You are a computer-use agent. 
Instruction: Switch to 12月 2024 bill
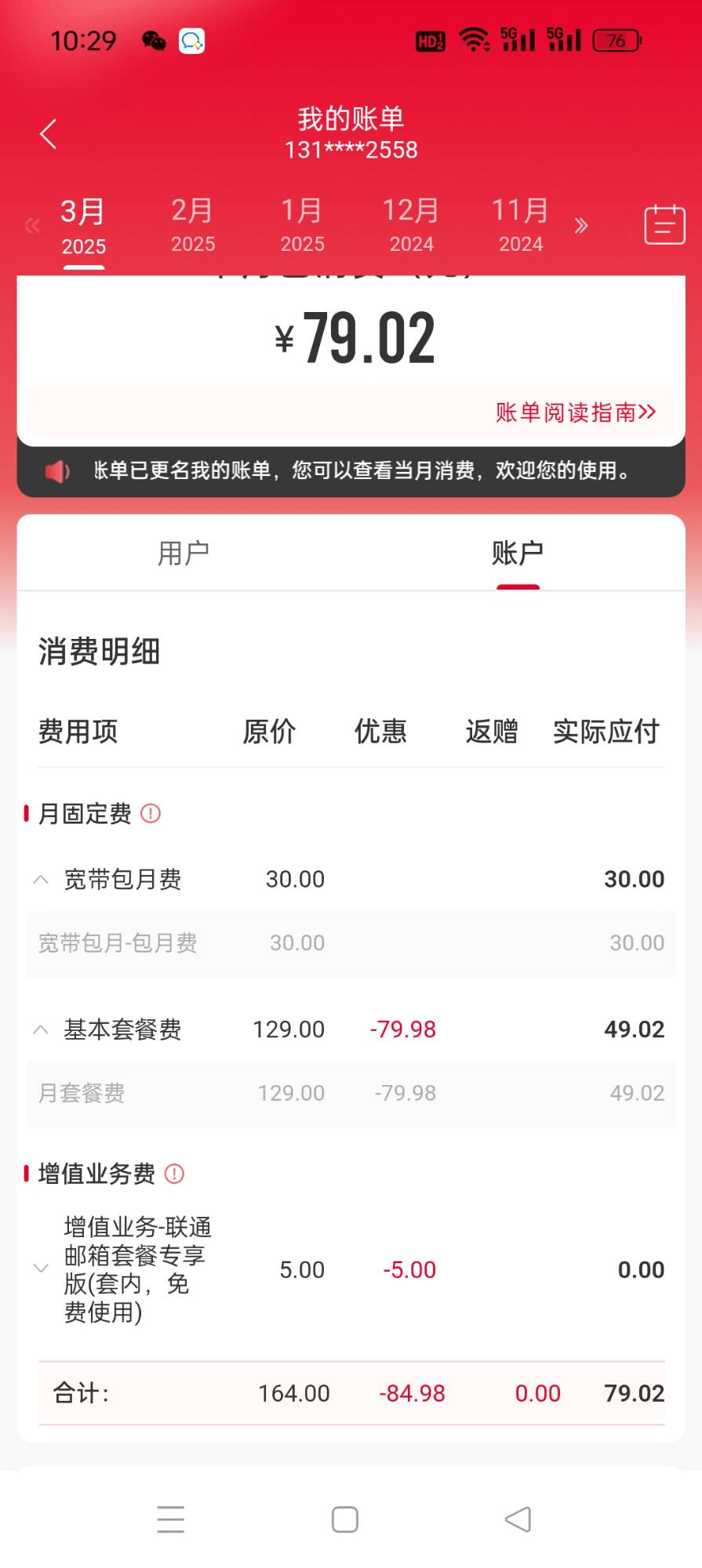[x=411, y=225]
